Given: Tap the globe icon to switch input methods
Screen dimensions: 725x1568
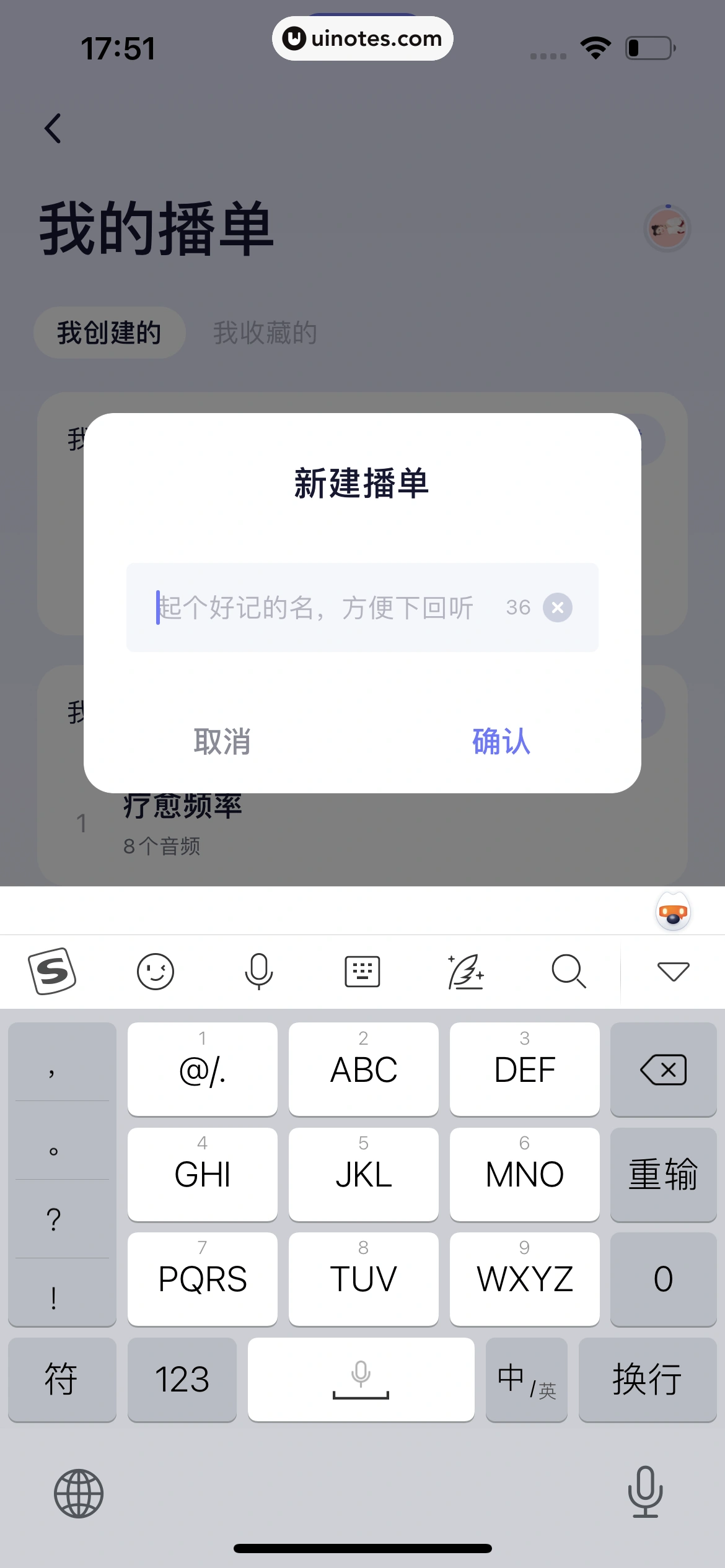Looking at the screenshot, I should (x=77, y=1492).
